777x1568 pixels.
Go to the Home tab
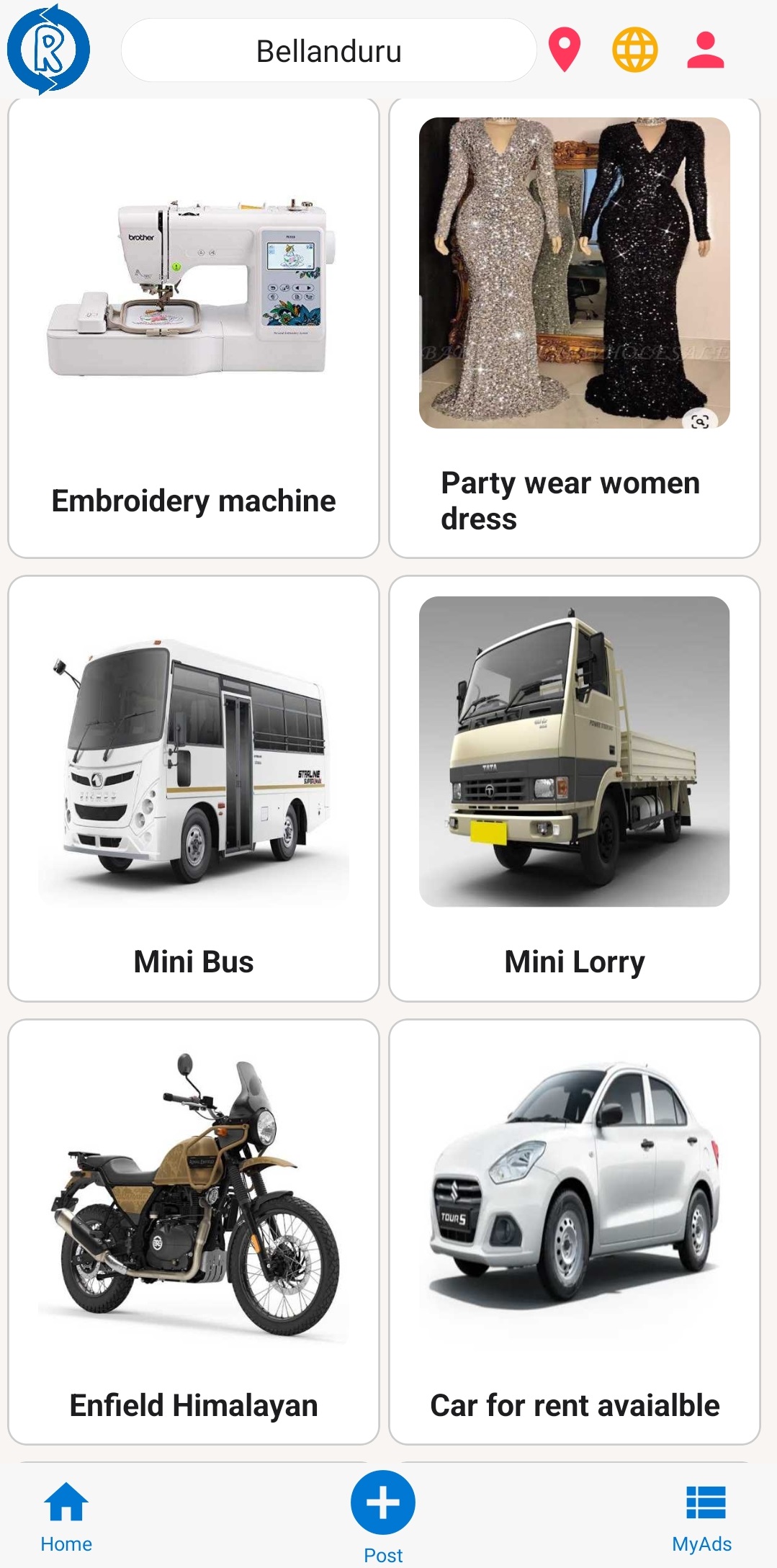pos(66,1516)
